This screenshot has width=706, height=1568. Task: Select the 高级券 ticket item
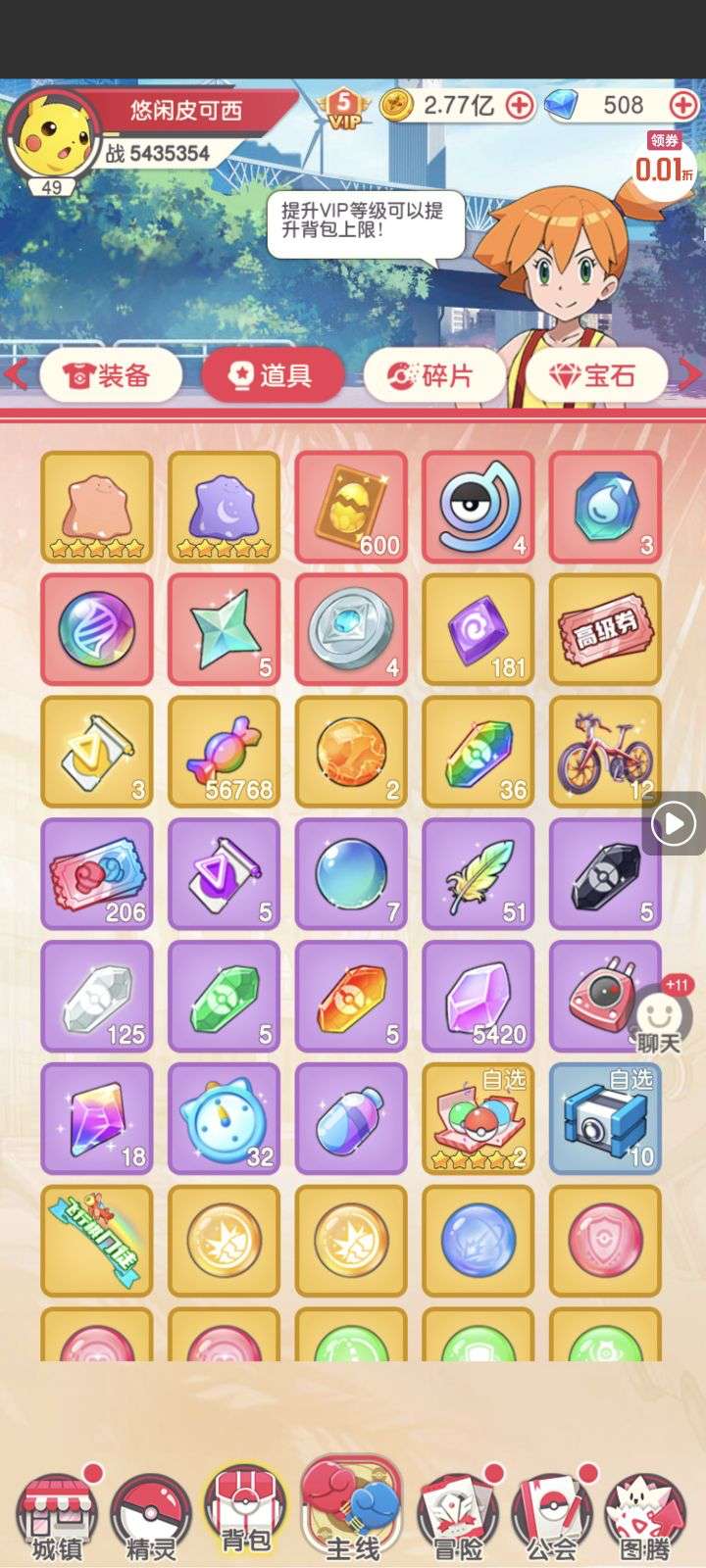(x=605, y=629)
